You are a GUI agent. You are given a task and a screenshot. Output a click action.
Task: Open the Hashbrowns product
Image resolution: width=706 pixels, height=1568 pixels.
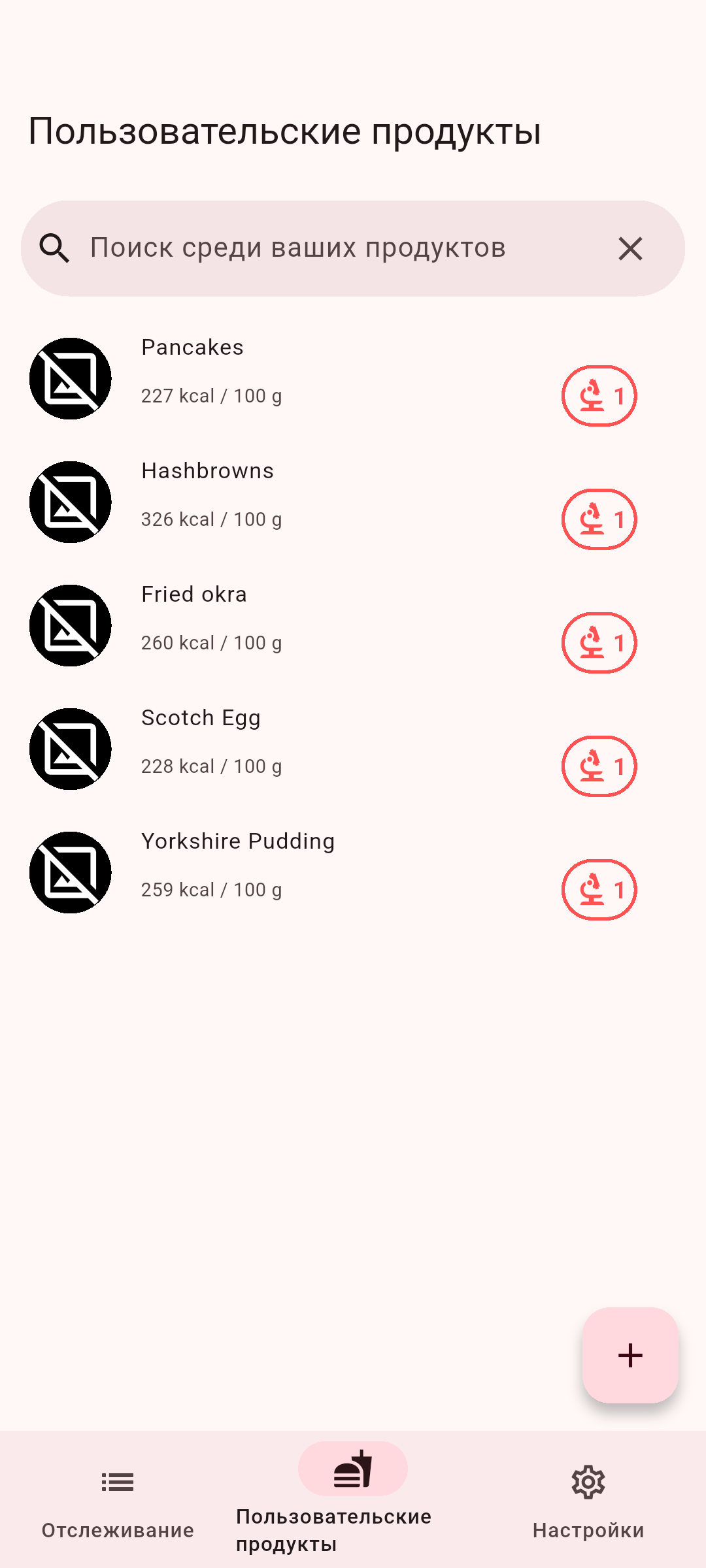(353, 502)
